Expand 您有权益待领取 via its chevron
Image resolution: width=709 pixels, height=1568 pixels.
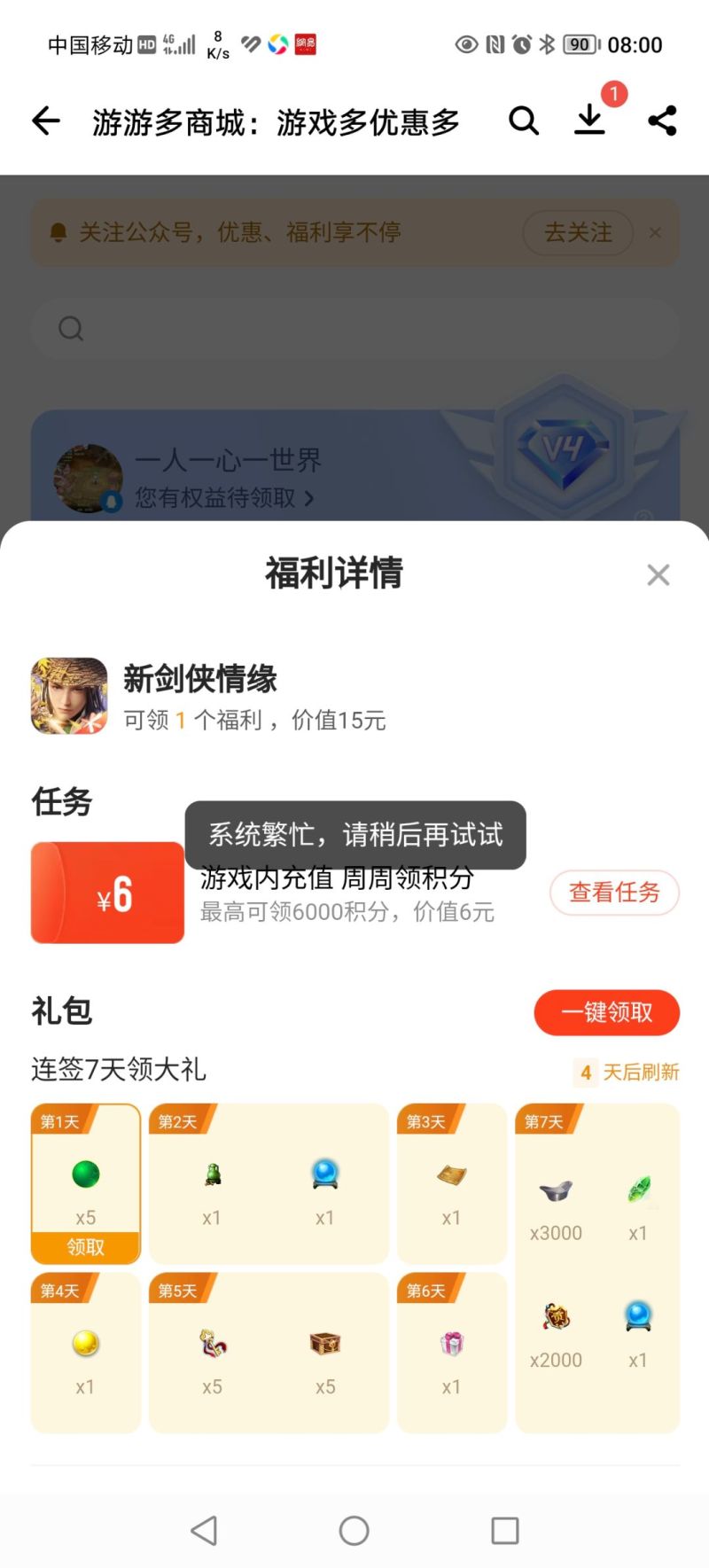pyautogui.click(x=309, y=499)
